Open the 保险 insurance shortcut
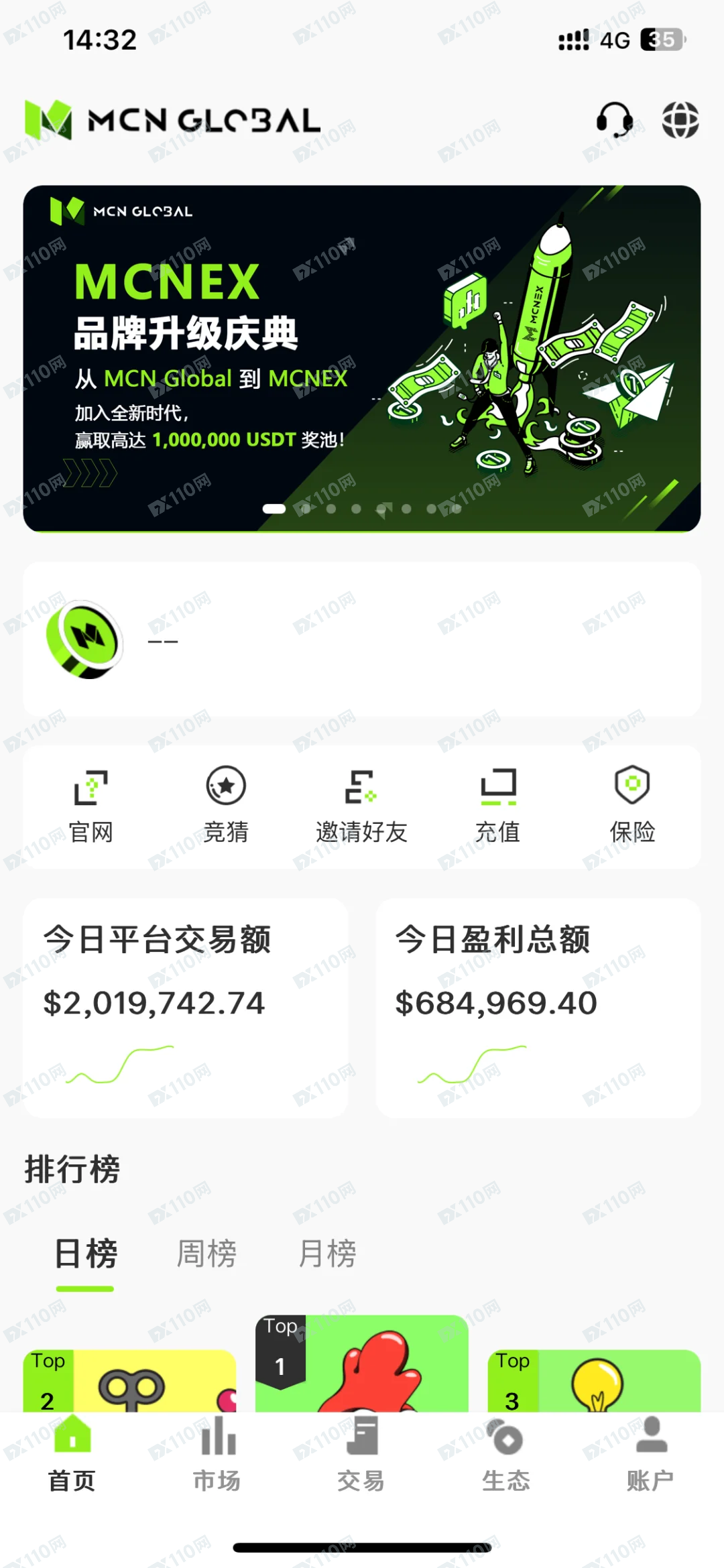The image size is (724, 1568). coord(632,806)
